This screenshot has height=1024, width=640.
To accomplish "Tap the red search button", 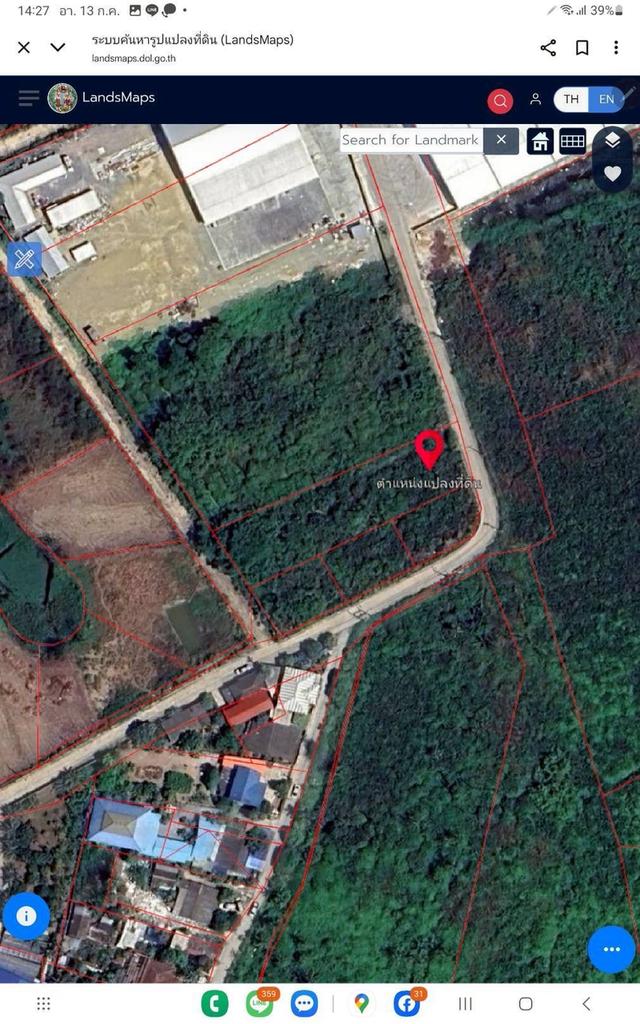I will [x=500, y=100].
